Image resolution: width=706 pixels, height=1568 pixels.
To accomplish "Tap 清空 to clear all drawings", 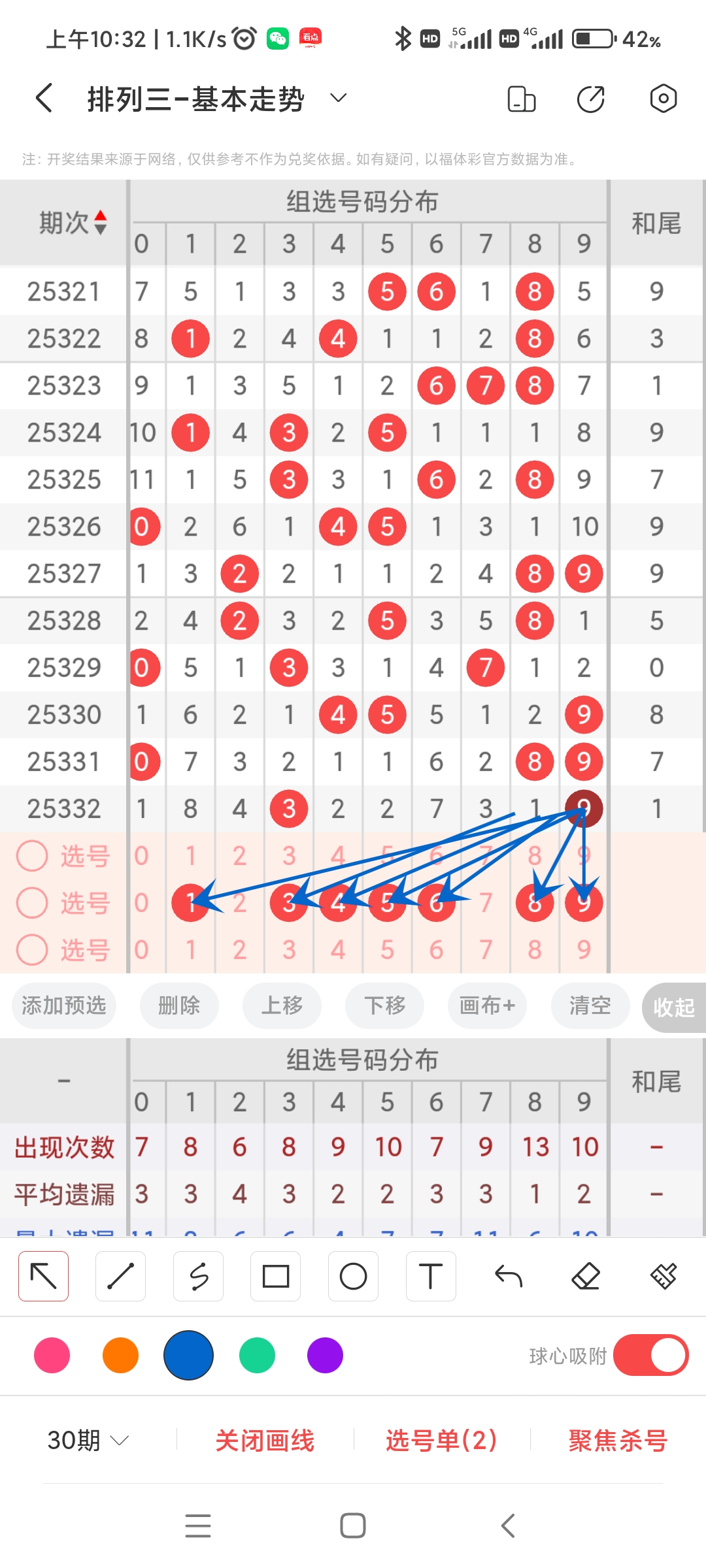I will point(589,1007).
